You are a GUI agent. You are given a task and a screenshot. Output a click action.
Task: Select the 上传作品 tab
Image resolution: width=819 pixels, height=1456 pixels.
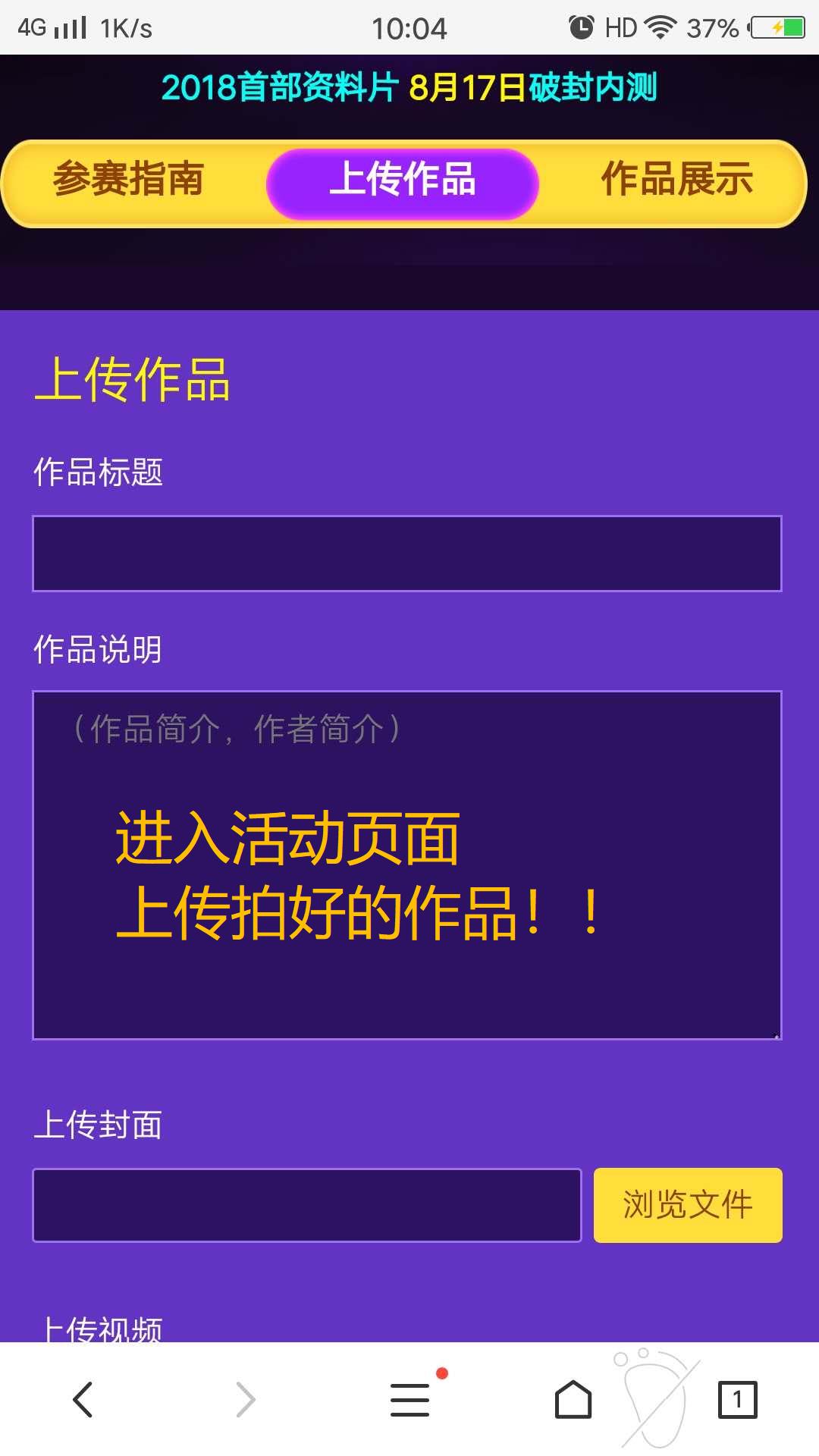point(403,182)
